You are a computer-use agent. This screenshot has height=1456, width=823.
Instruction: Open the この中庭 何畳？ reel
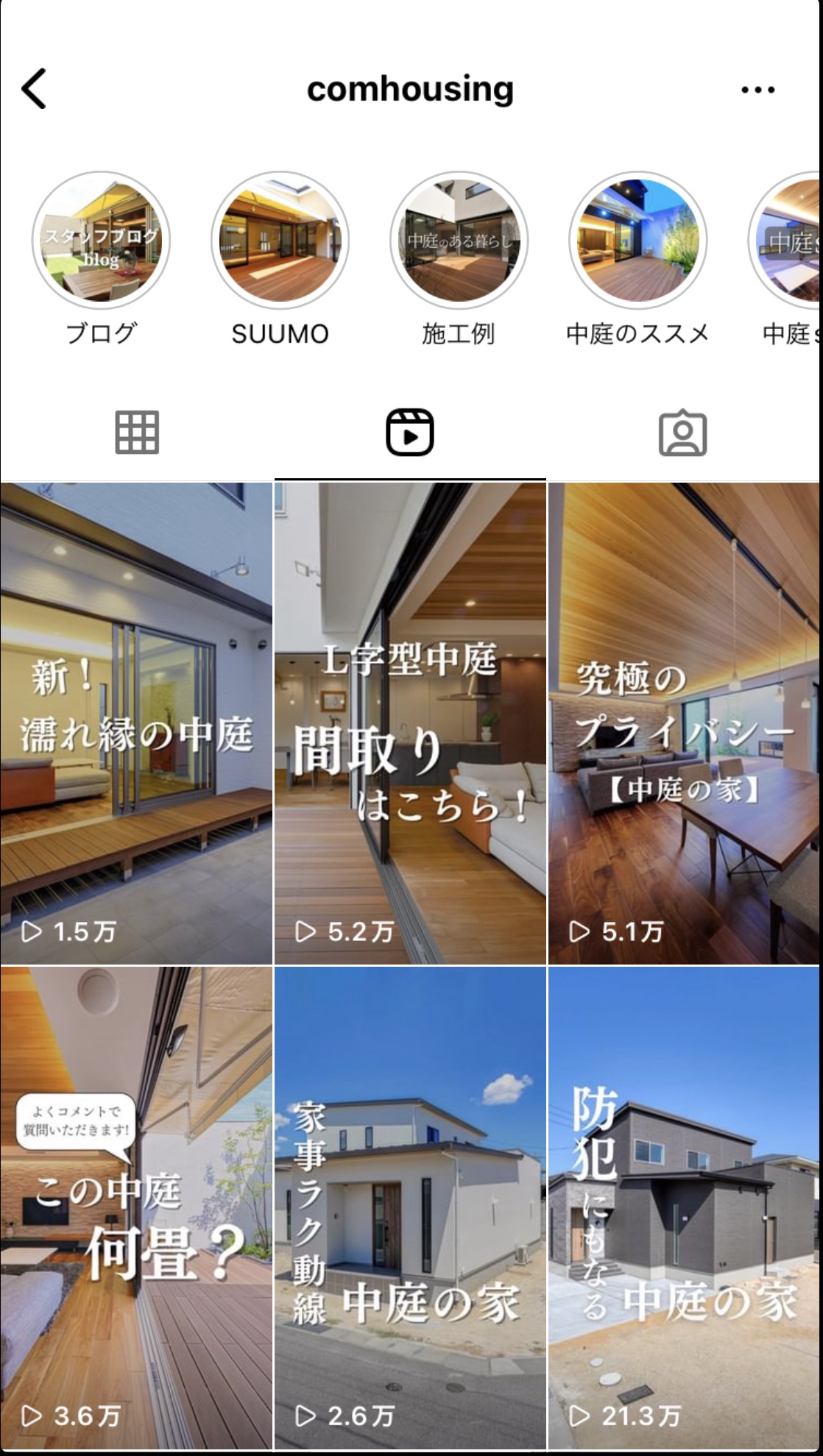click(x=136, y=1207)
